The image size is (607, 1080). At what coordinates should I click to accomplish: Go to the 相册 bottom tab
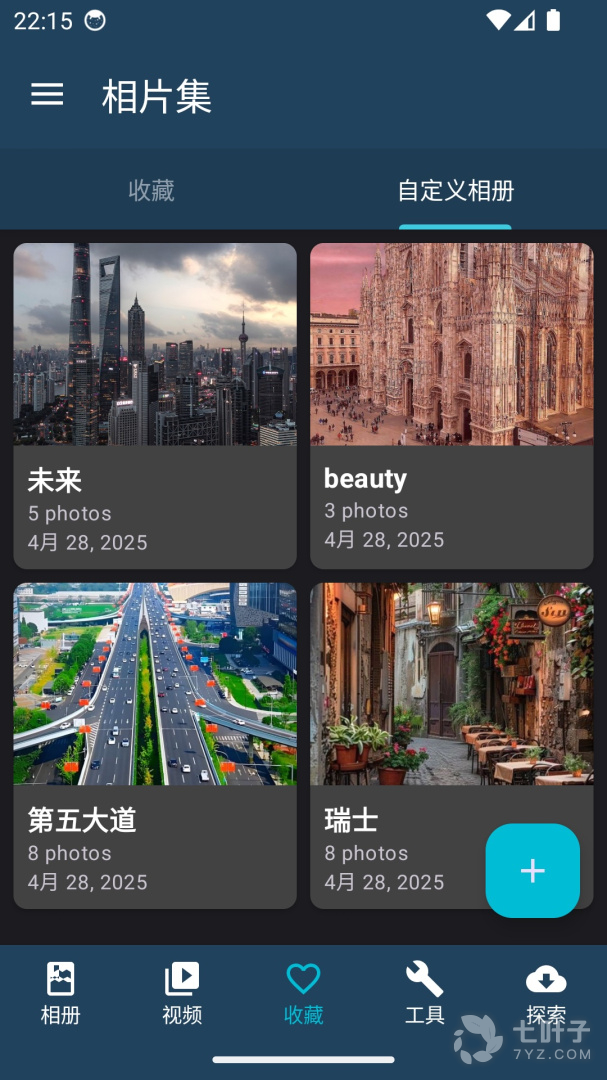point(61,993)
